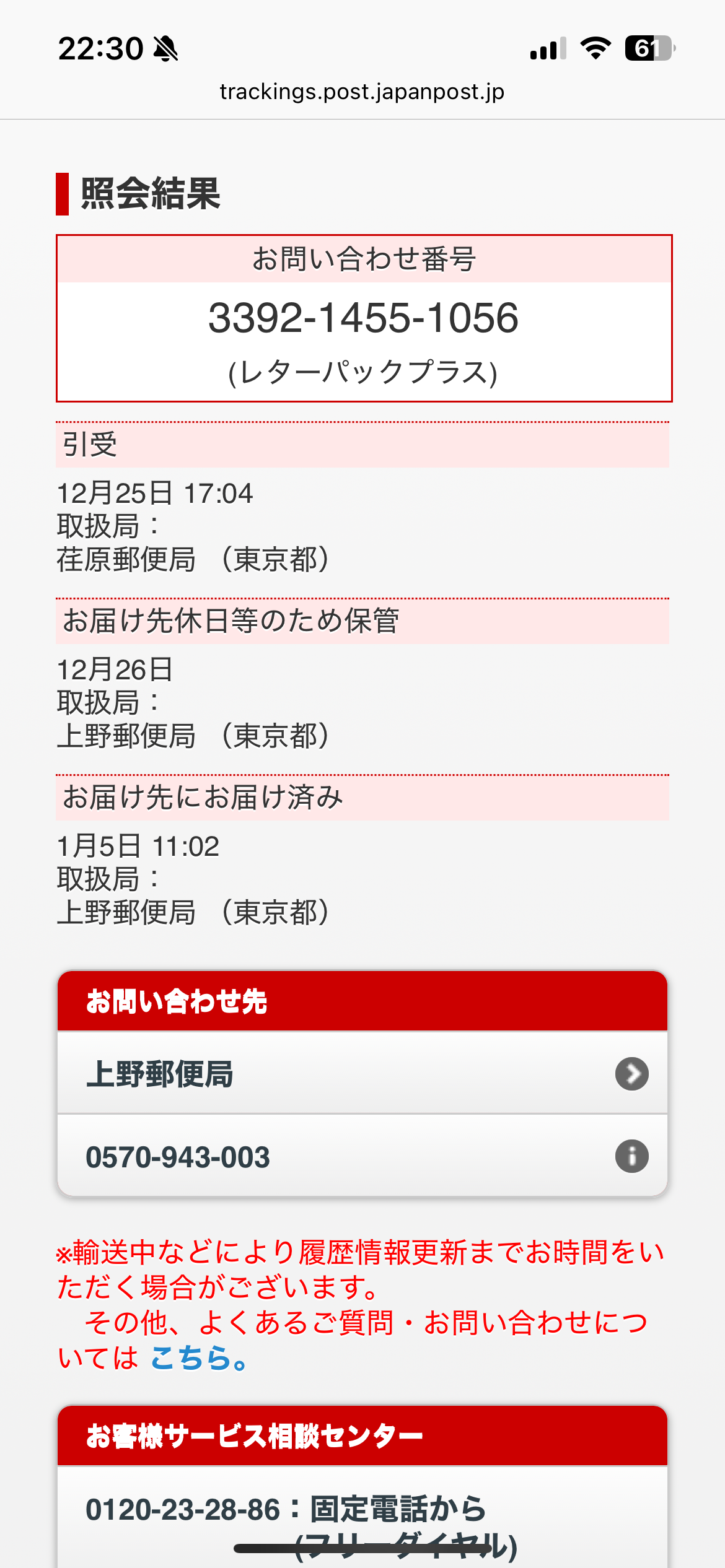Viewport: 725px width, 1568px height.
Task: Tap the 0570-943-003 phone number row
Action: 362,1156
